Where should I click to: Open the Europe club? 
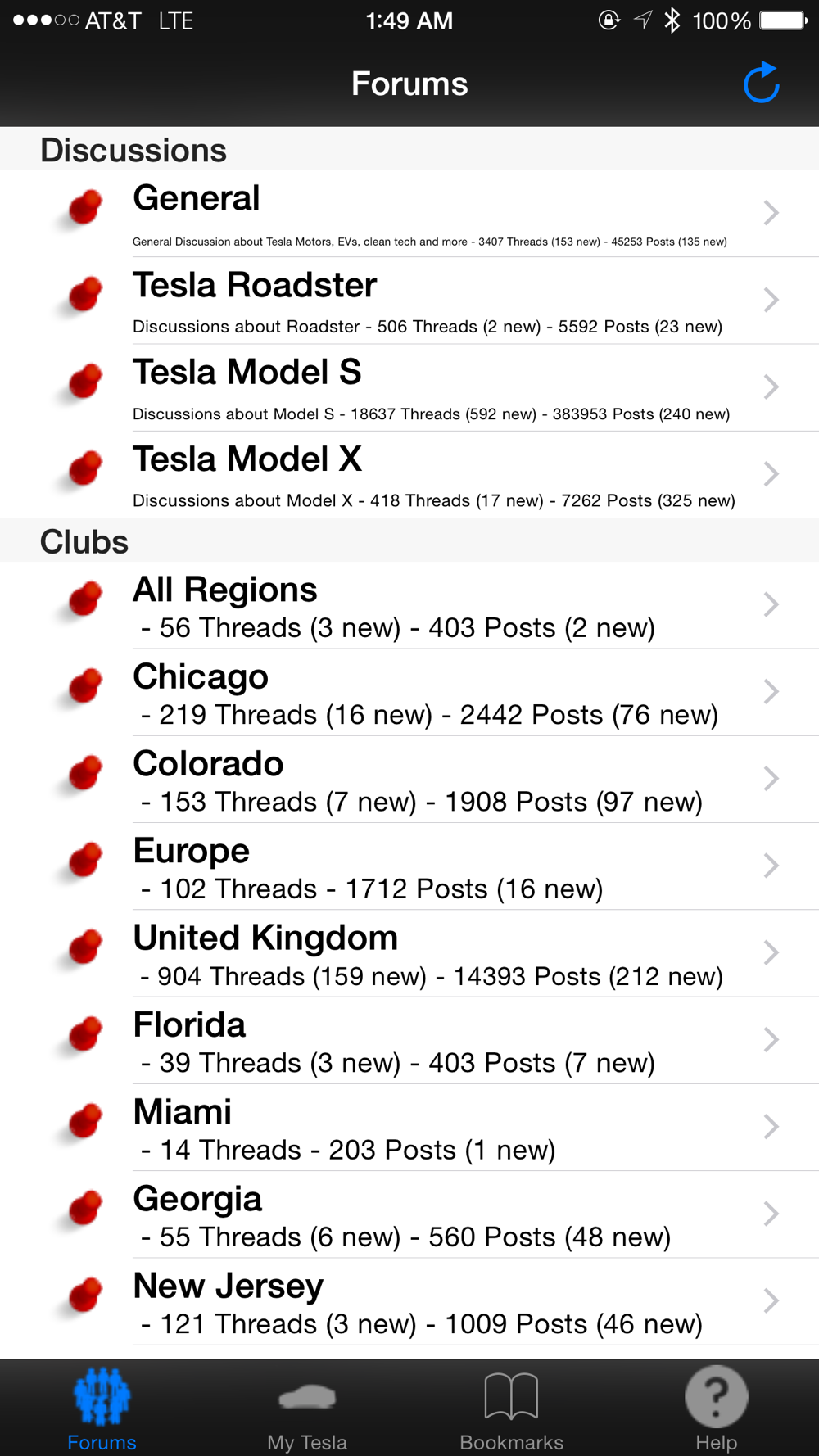click(409, 866)
